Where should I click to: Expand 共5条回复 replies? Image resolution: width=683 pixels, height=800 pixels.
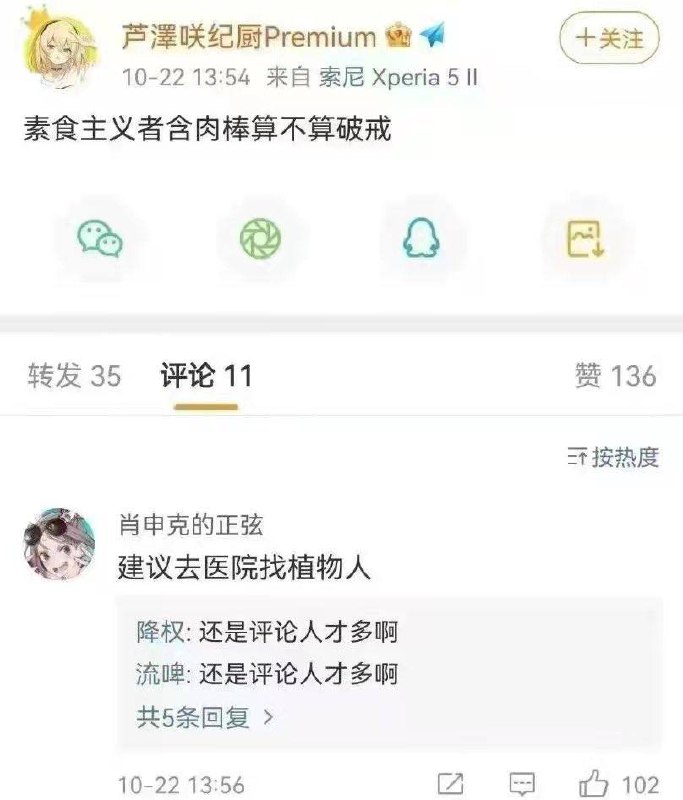tap(205, 717)
